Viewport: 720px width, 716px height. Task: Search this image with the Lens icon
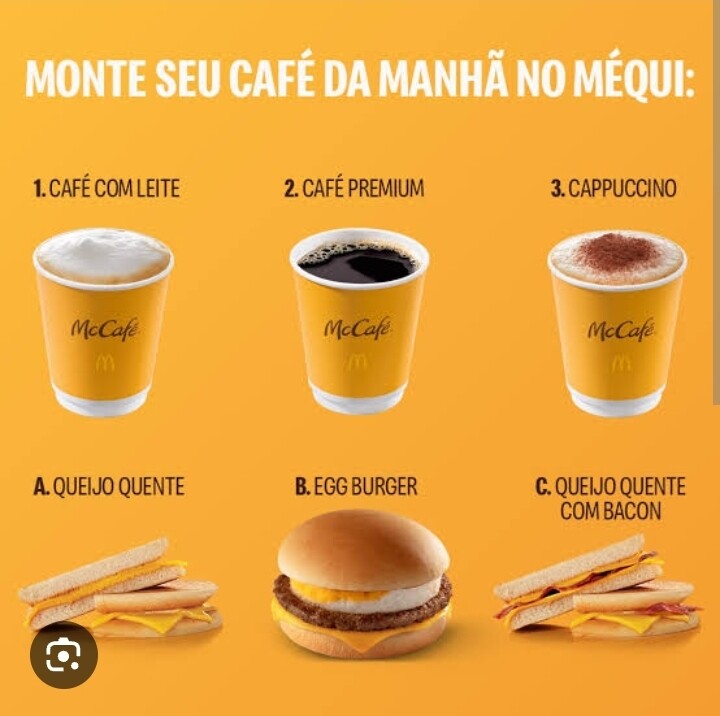(x=64, y=655)
